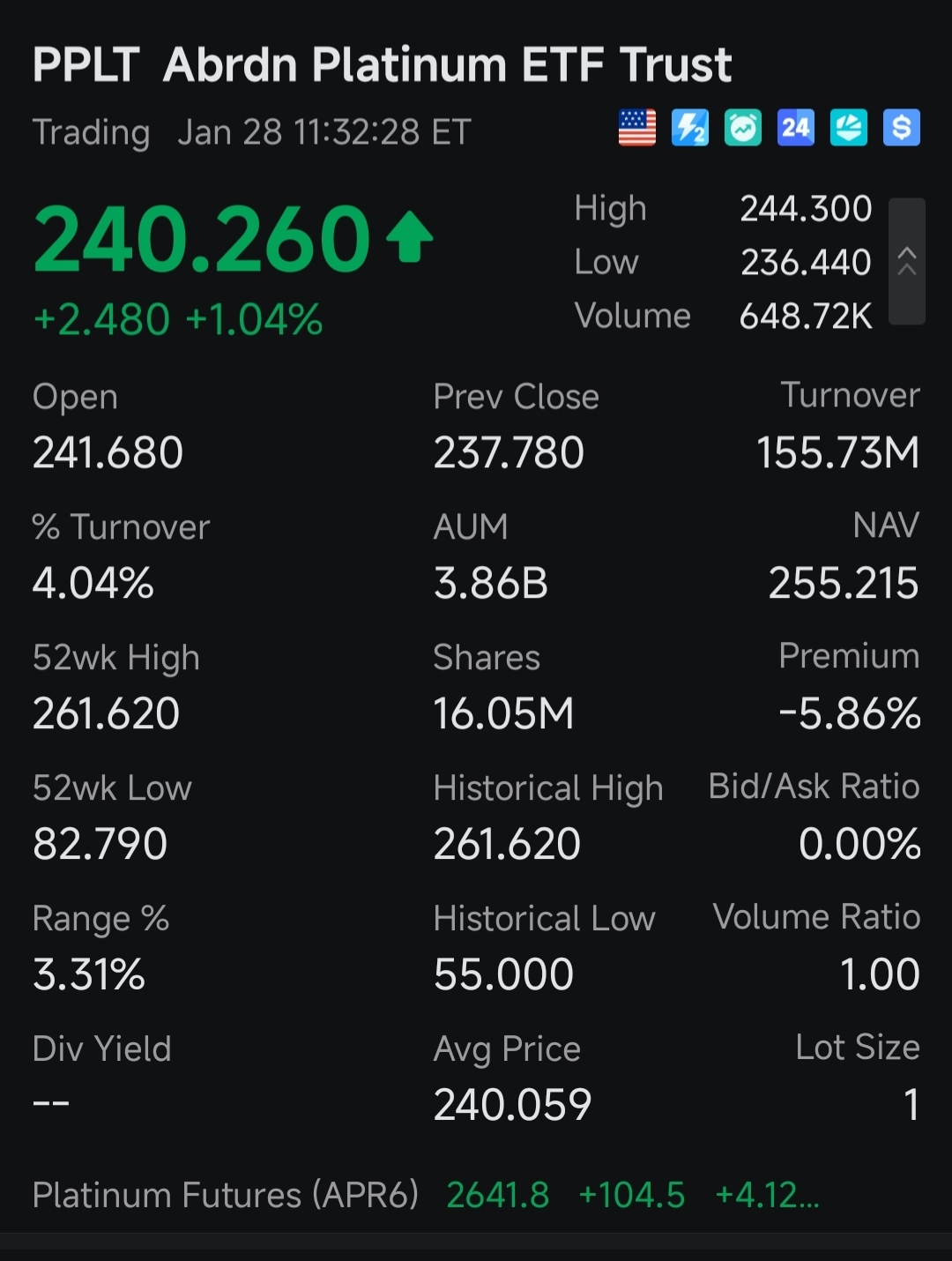Screen dimensions: 952x1261
Task: Open Level 2 quotes lightning icon
Action: 690,128
